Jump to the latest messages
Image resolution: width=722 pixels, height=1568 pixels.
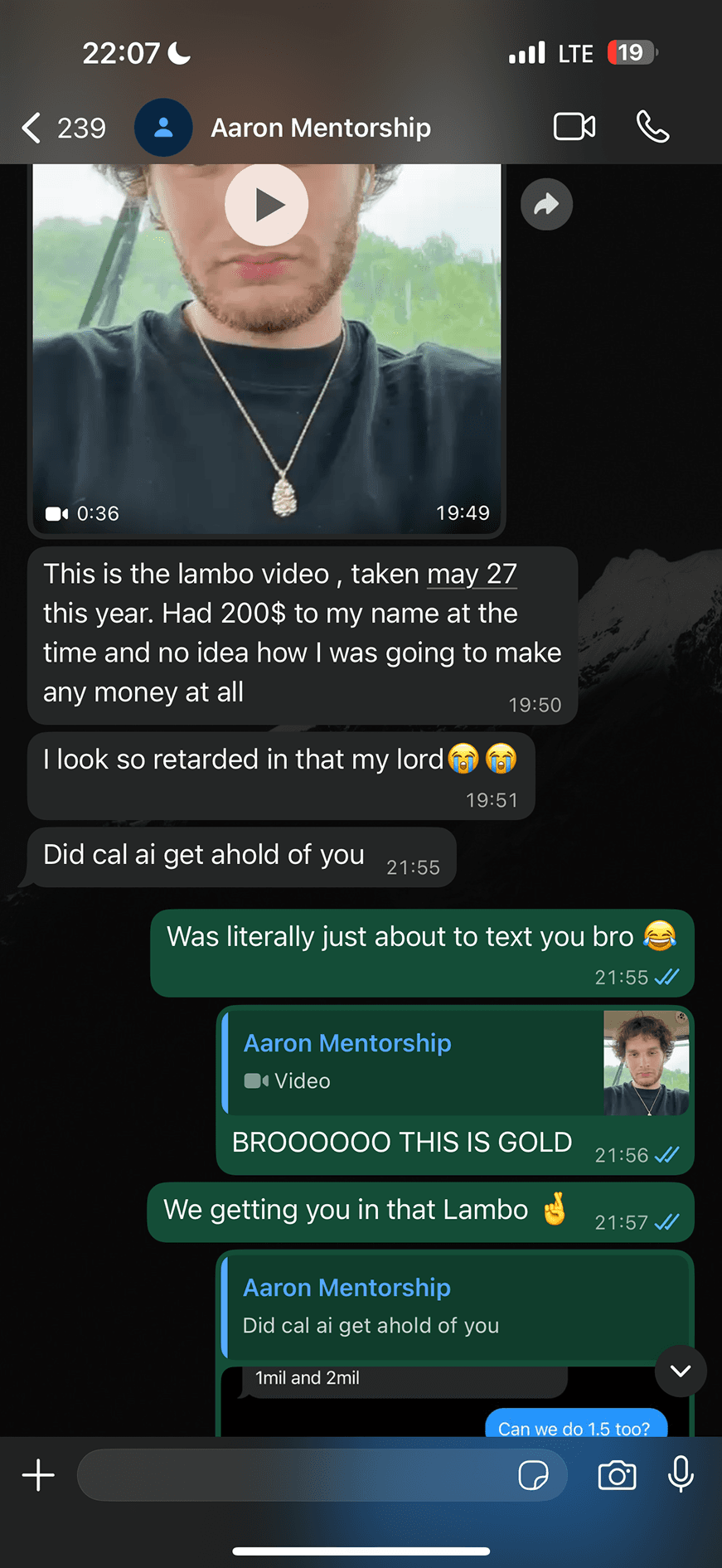[x=681, y=1371]
